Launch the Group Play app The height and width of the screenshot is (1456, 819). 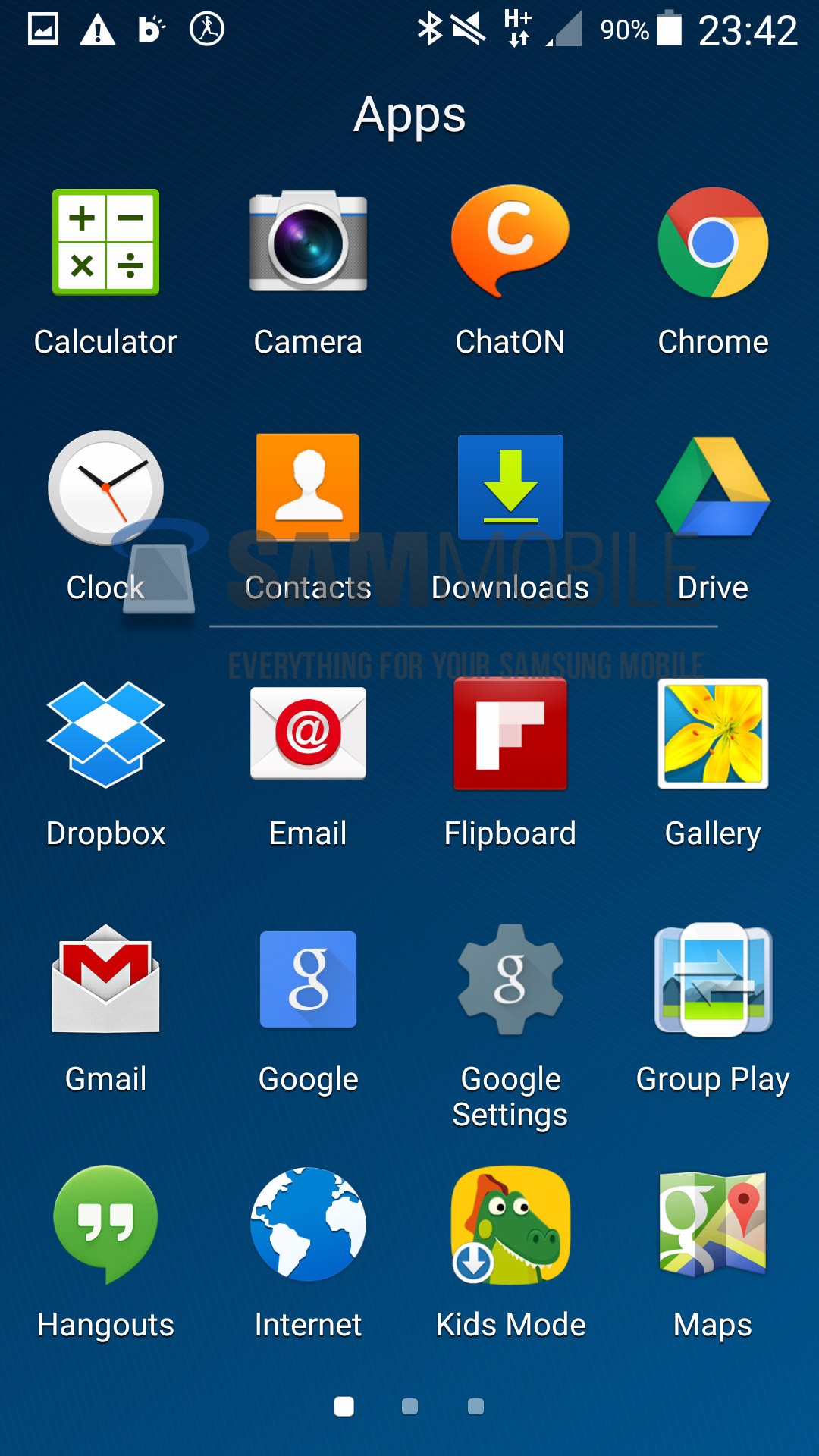pos(713,980)
